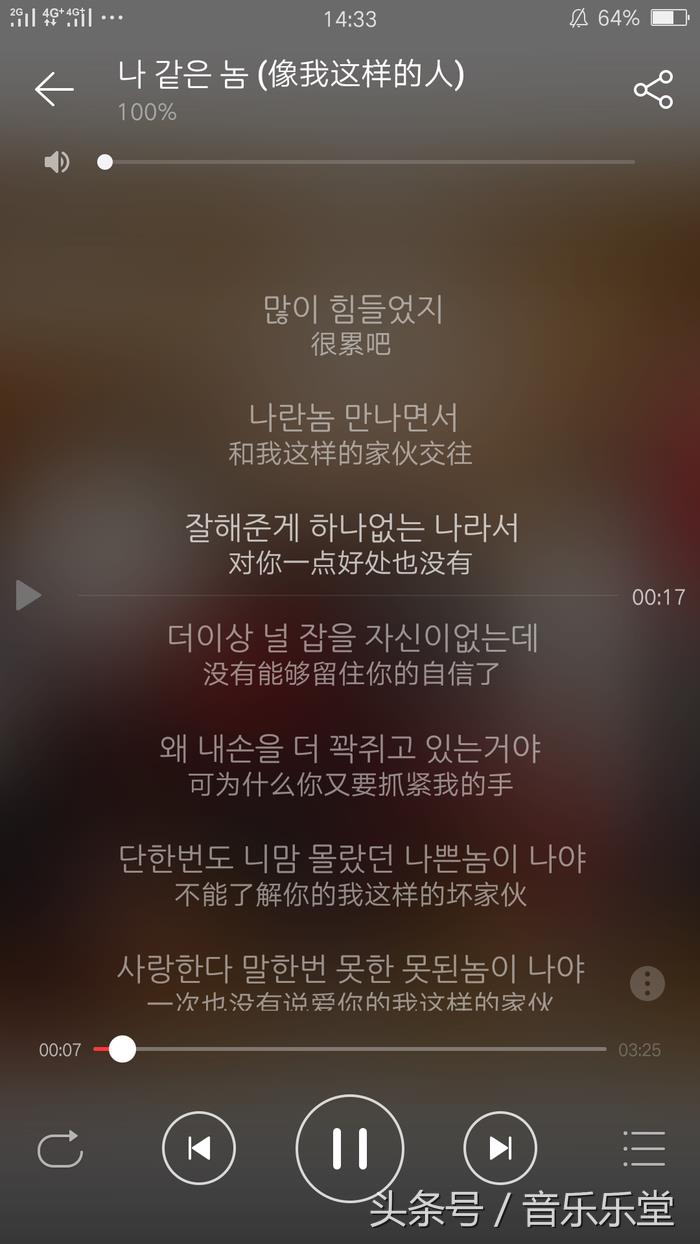
Task: Share the song 나 같은 놈
Action: point(653,90)
